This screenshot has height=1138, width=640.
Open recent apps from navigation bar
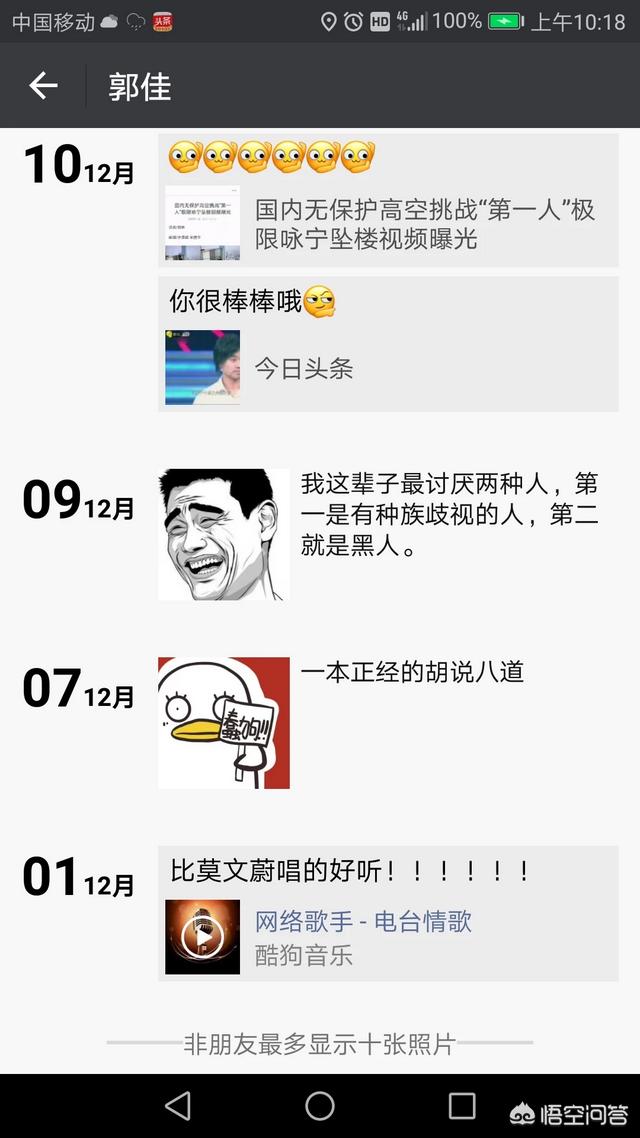tap(461, 1106)
